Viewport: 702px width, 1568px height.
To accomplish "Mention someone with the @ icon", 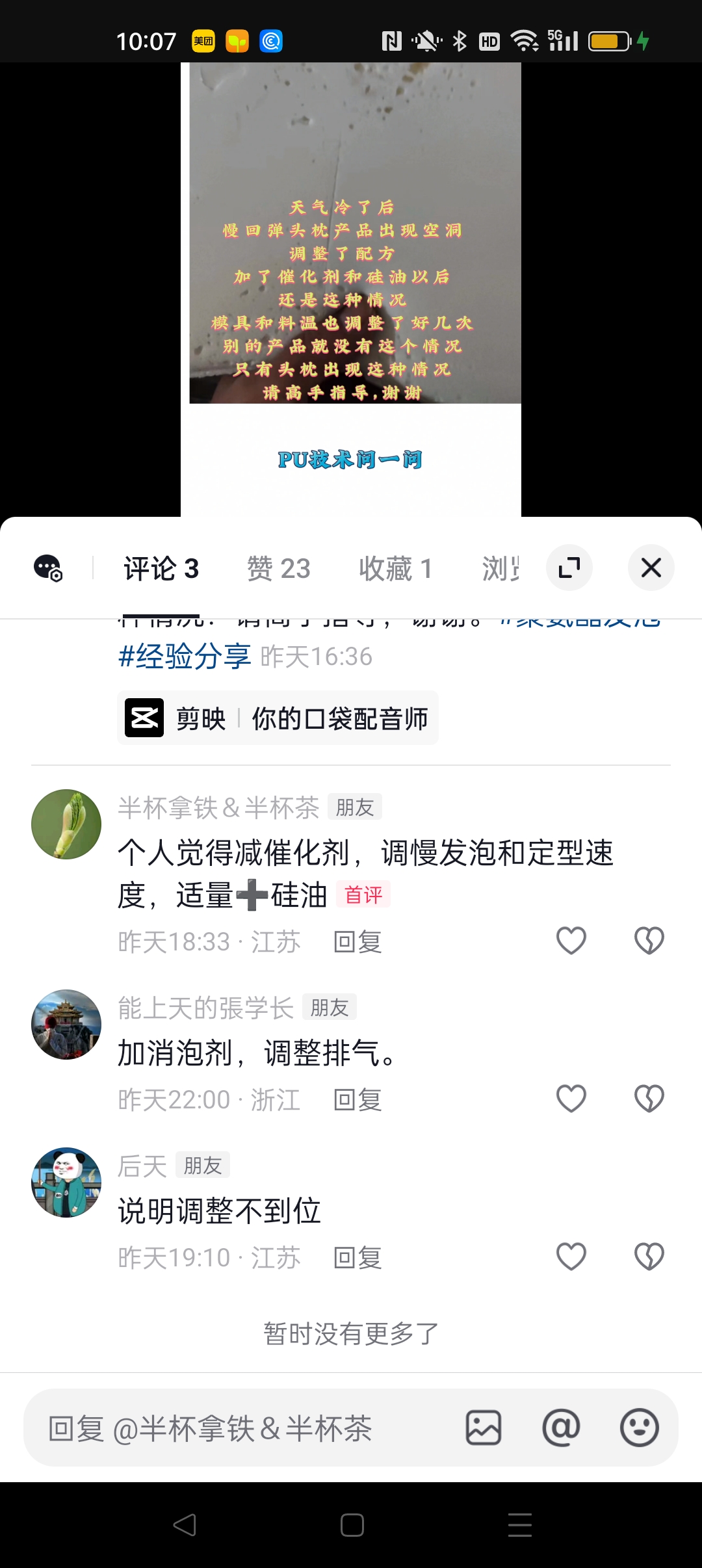I will [x=561, y=1428].
